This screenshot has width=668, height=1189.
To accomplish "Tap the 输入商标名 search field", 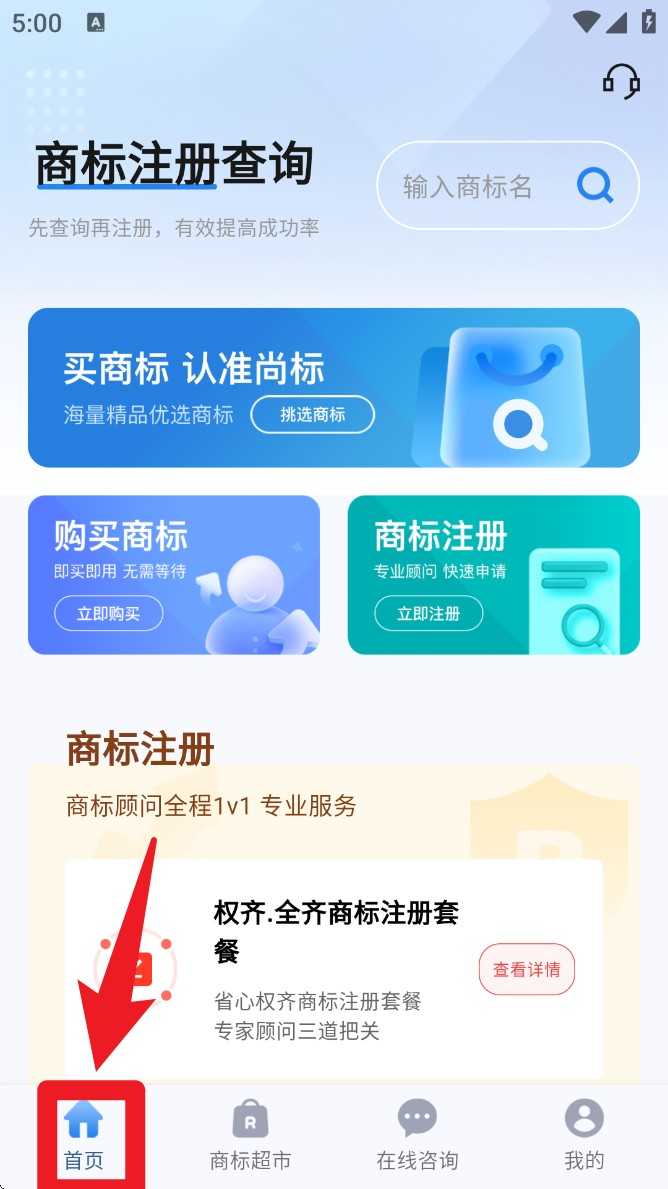I will click(468, 186).
